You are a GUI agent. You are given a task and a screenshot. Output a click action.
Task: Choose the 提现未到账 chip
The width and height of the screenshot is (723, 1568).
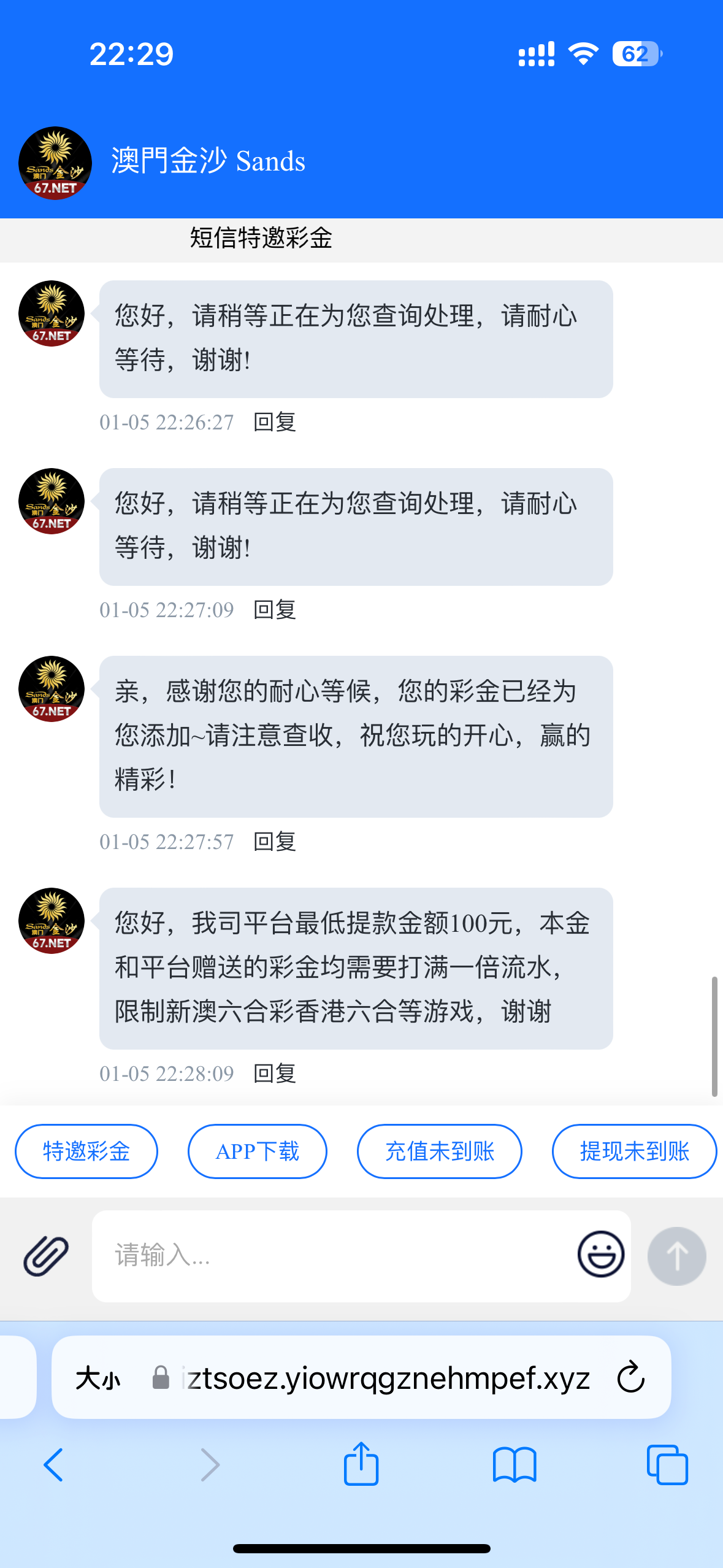pos(635,1151)
